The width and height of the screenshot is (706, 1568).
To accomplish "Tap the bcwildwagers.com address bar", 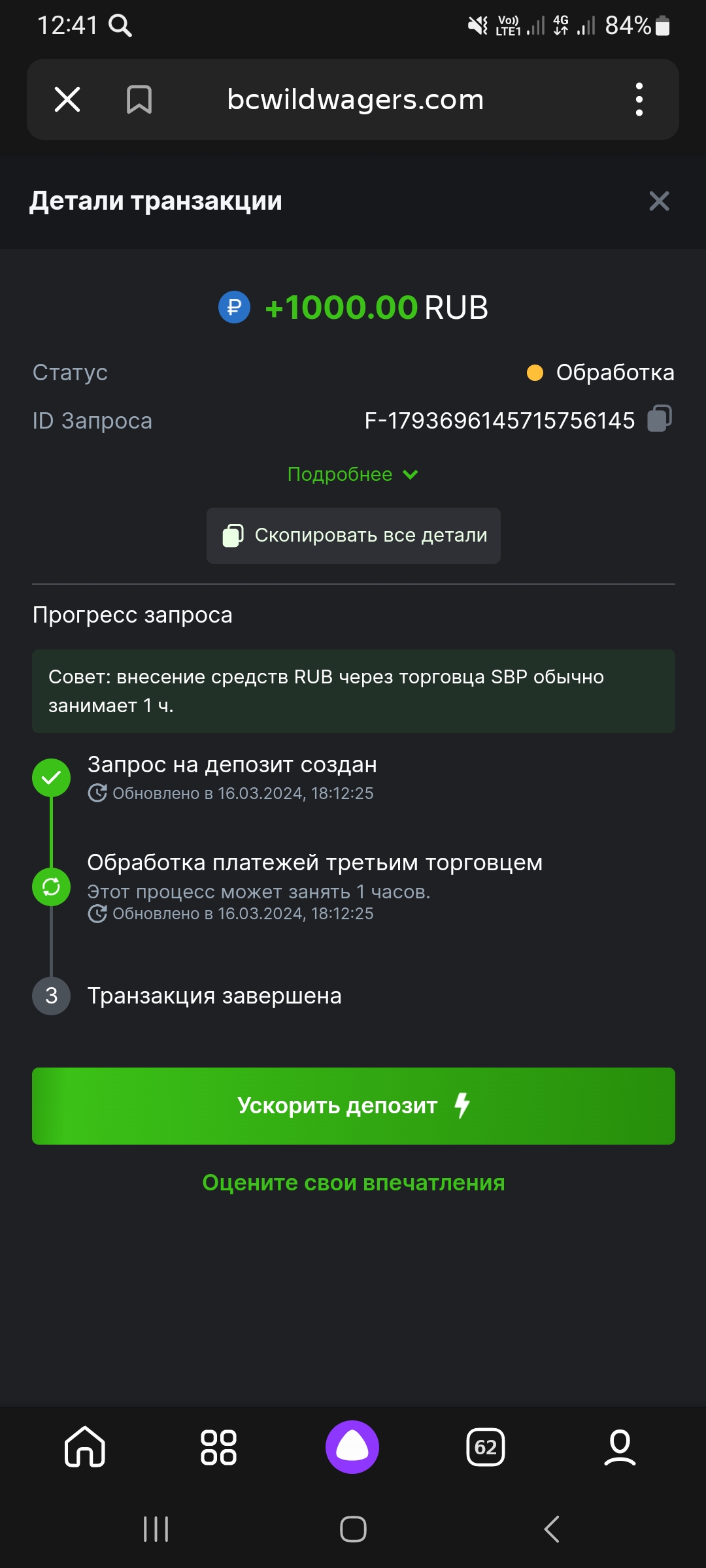I will (x=355, y=99).
